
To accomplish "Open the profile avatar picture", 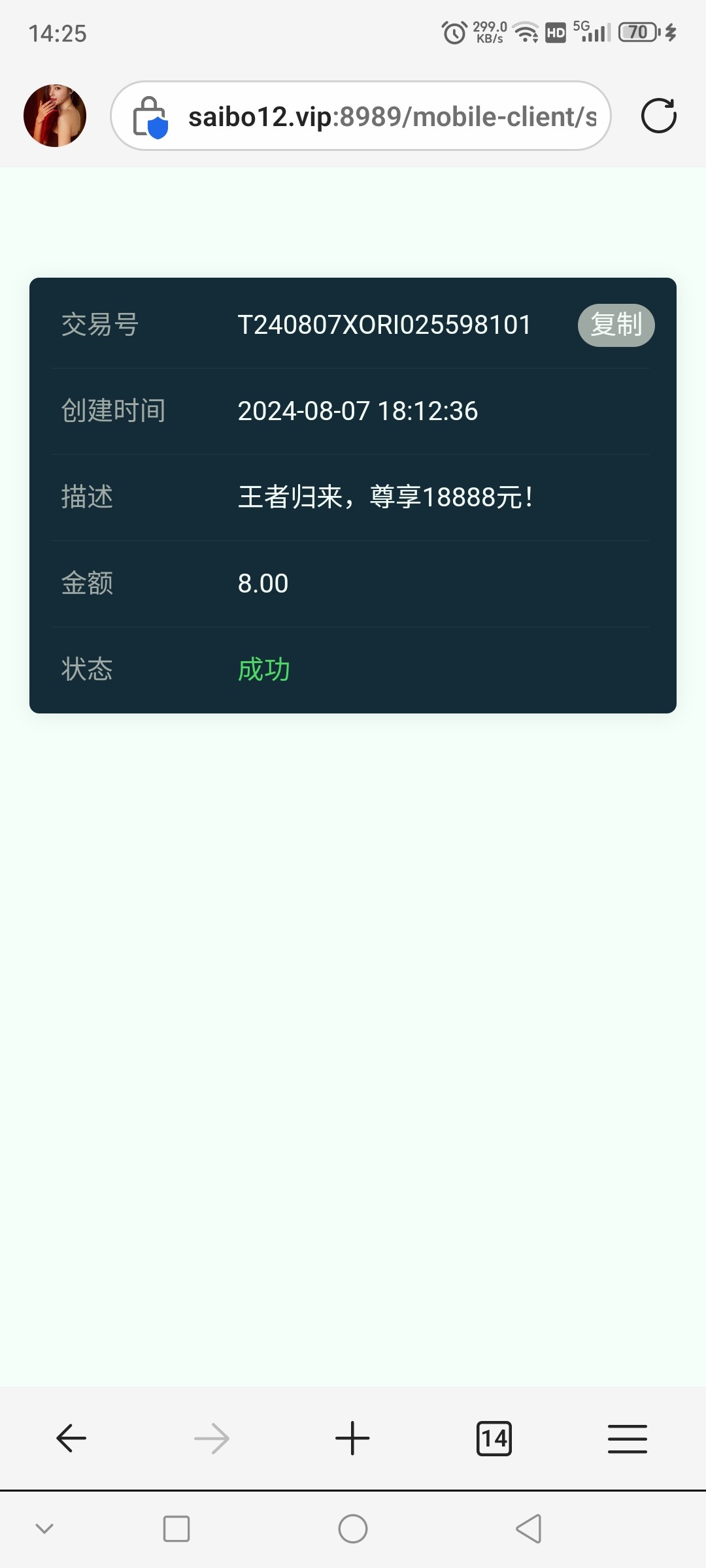I will [x=55, y=116].
